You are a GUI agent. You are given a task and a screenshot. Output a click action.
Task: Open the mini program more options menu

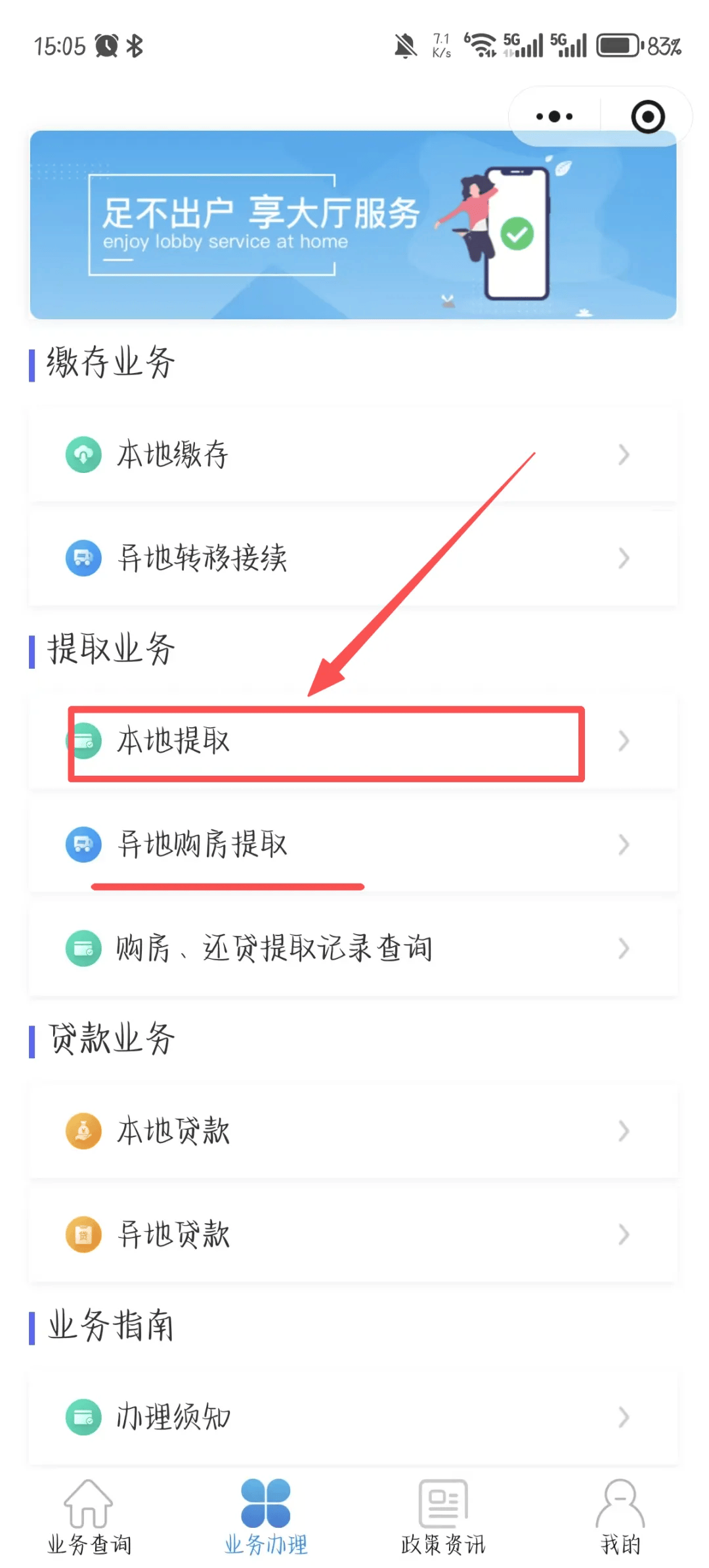(555, 117)
